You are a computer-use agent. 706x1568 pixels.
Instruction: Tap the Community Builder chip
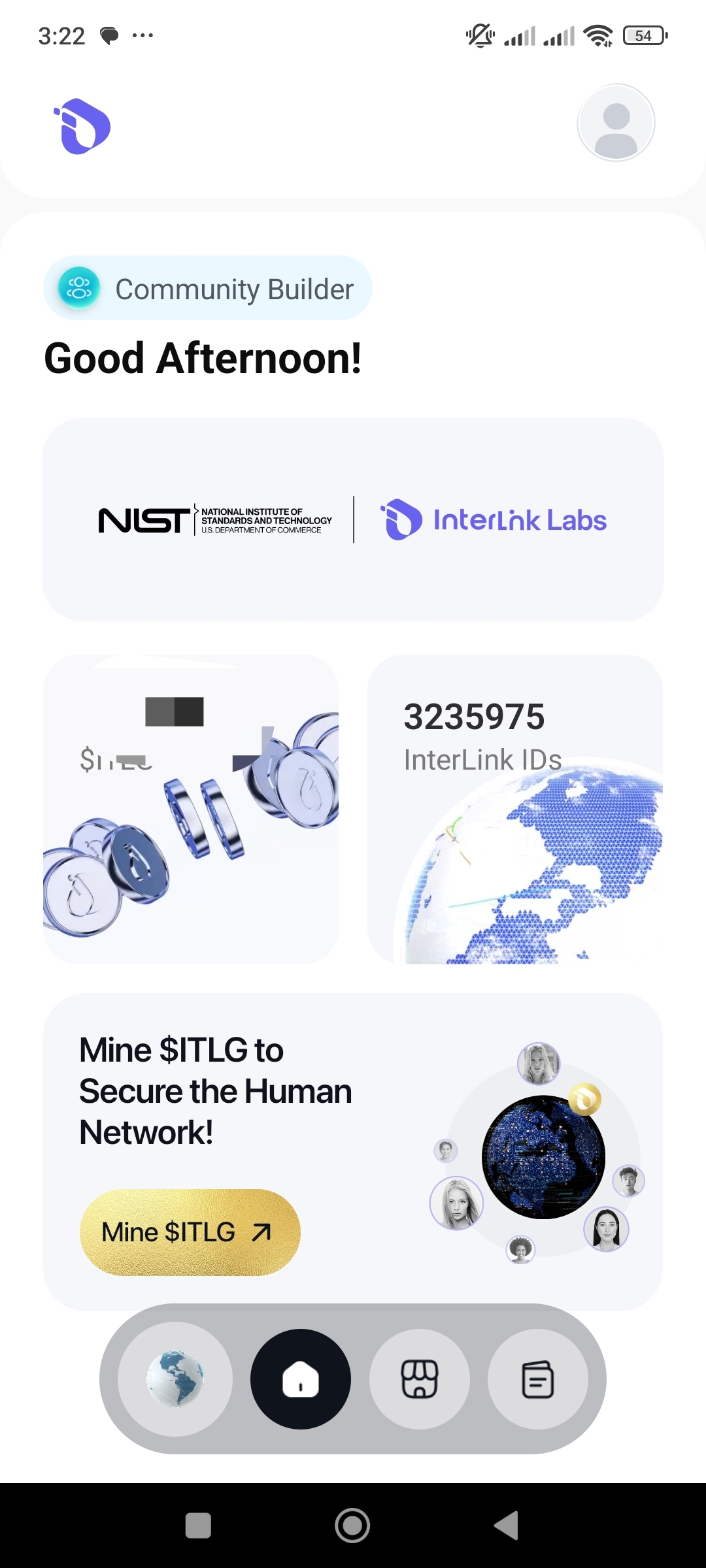(x=208, y=288)
